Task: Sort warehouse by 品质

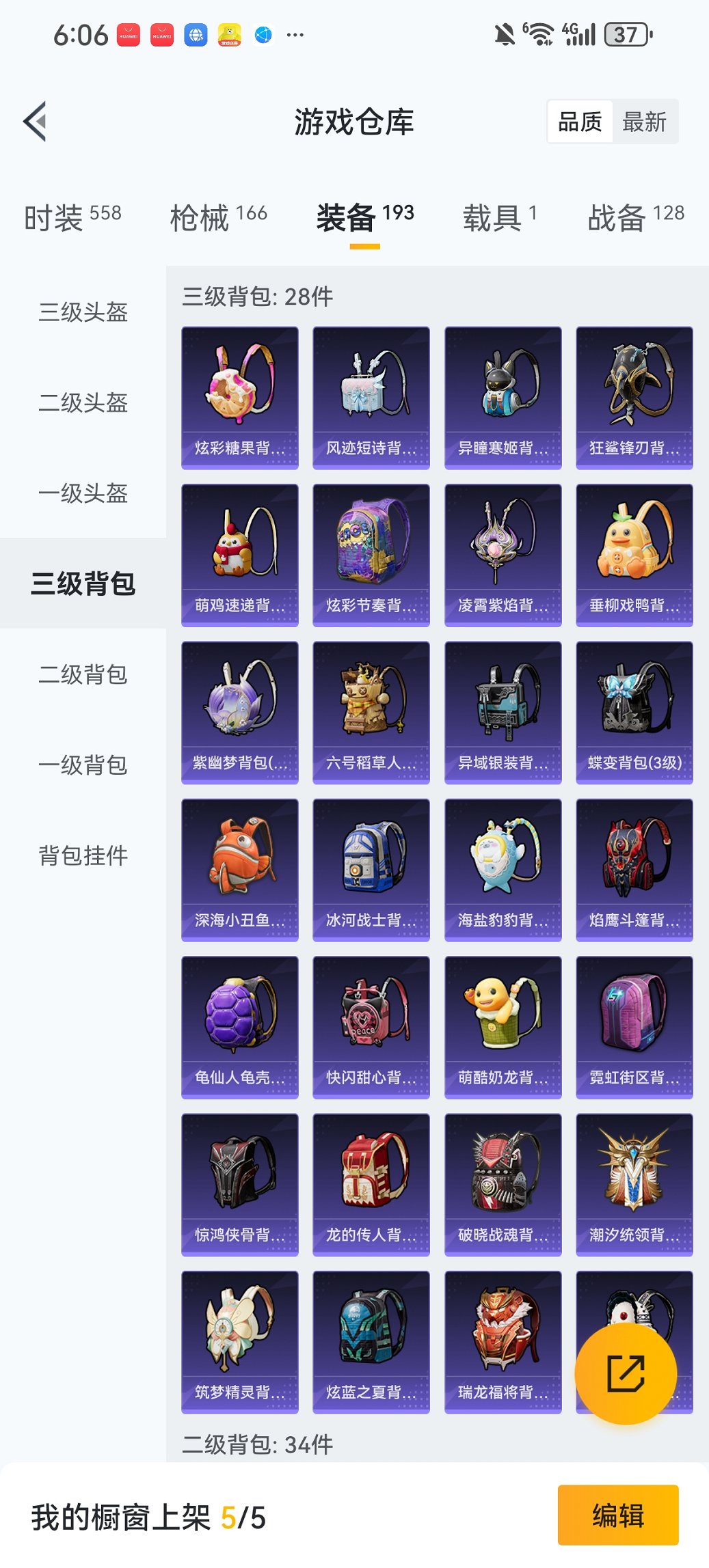Action: pos(580,122)
